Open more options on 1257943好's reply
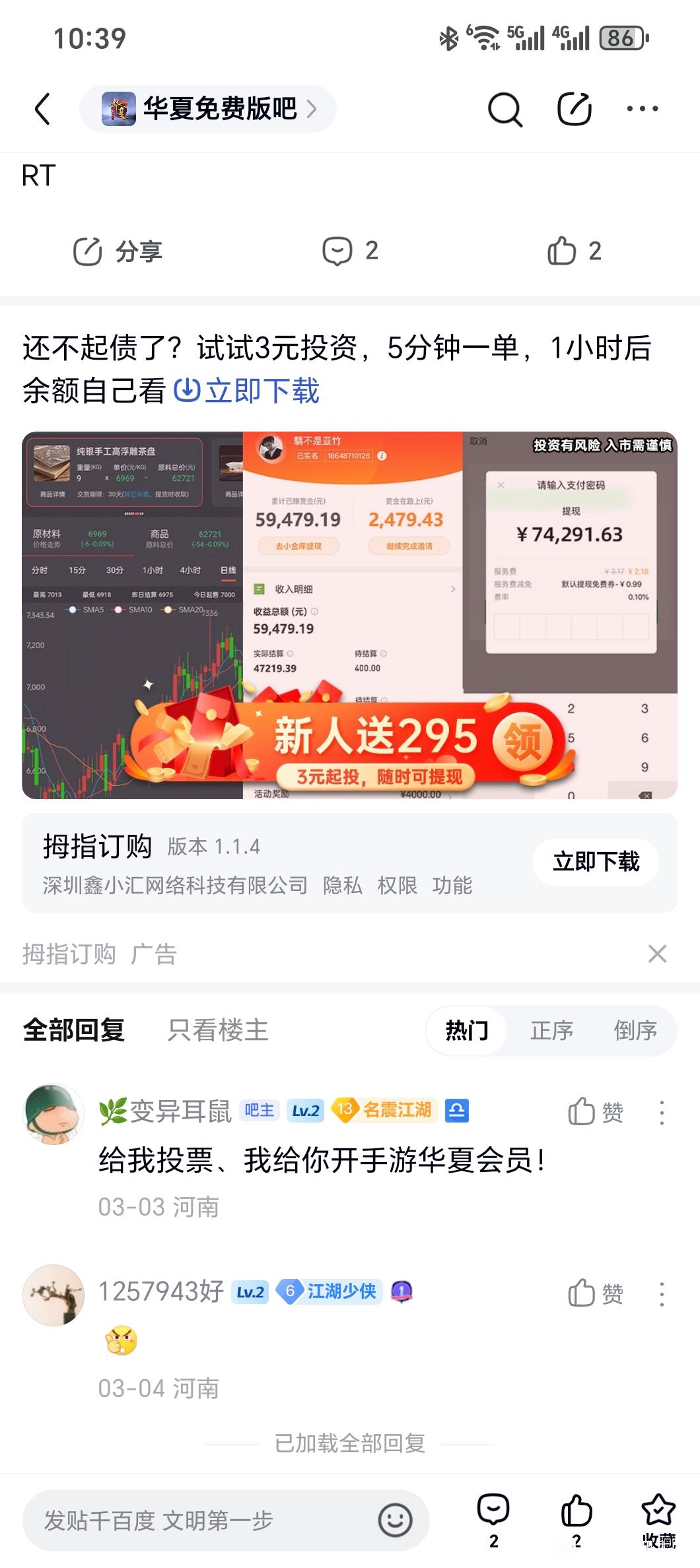This screenshot has width=700, height=1568. (x=662, y=1294)
